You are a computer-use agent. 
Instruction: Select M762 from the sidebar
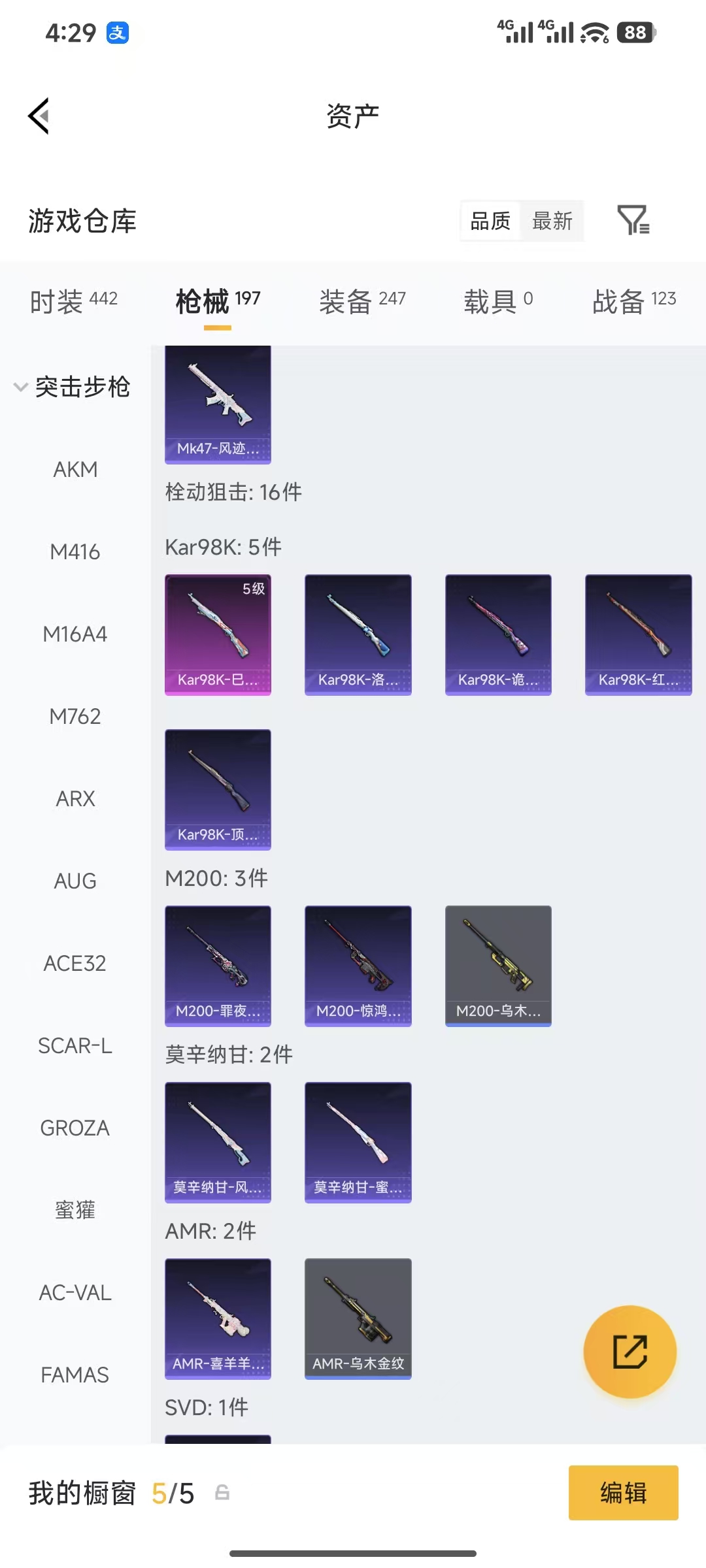[75, 716]
